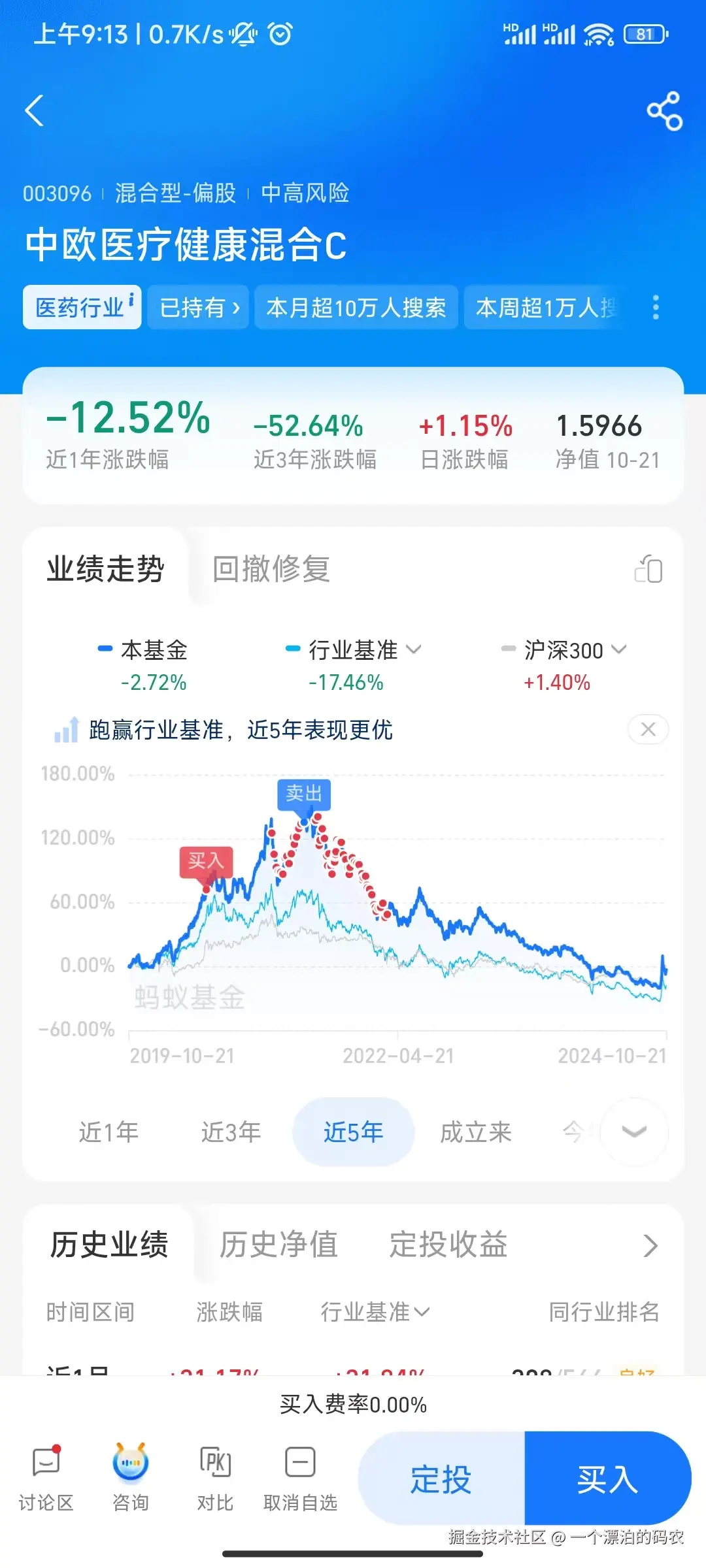This screenshot has width=706, height=1568.
Task: Tap the rotate chart icon
Action: pos(648,569)
